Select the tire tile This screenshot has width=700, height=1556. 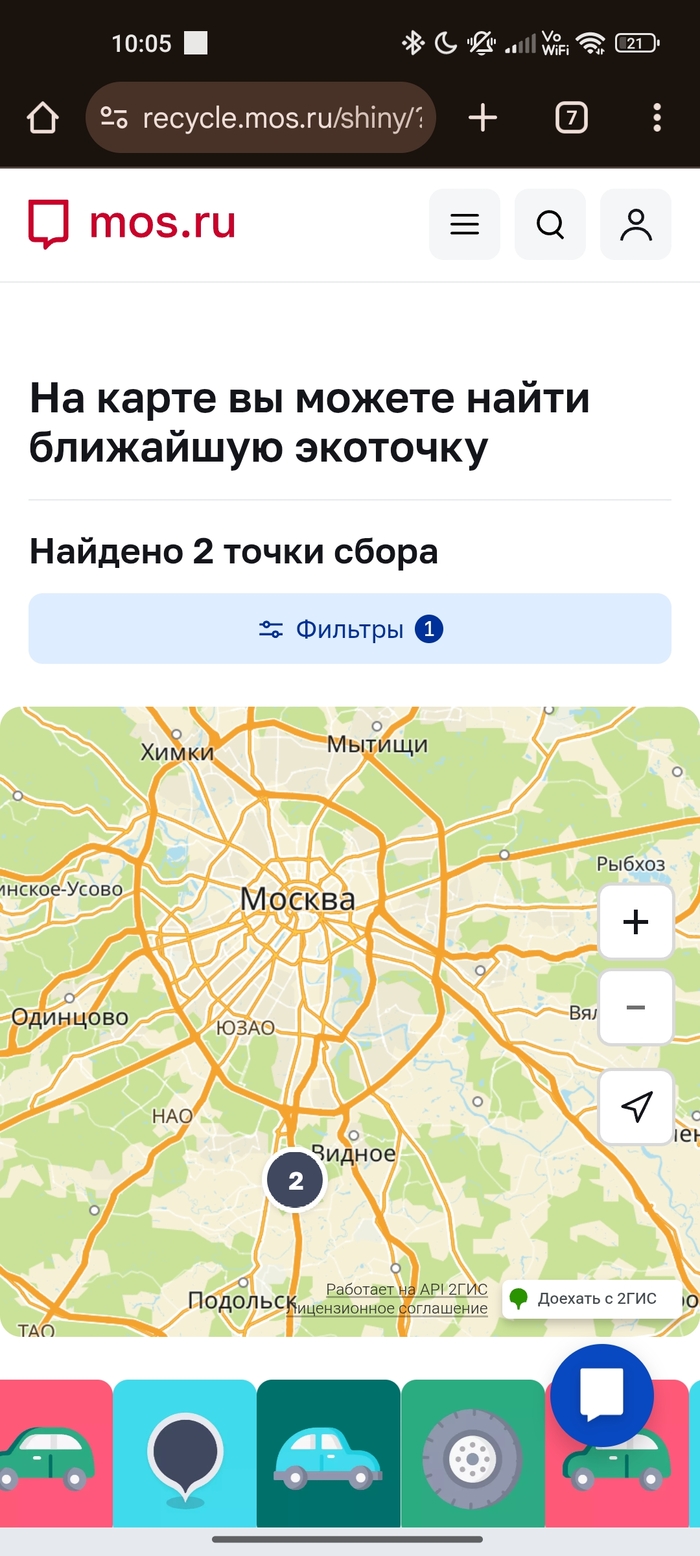point(472,1454)
